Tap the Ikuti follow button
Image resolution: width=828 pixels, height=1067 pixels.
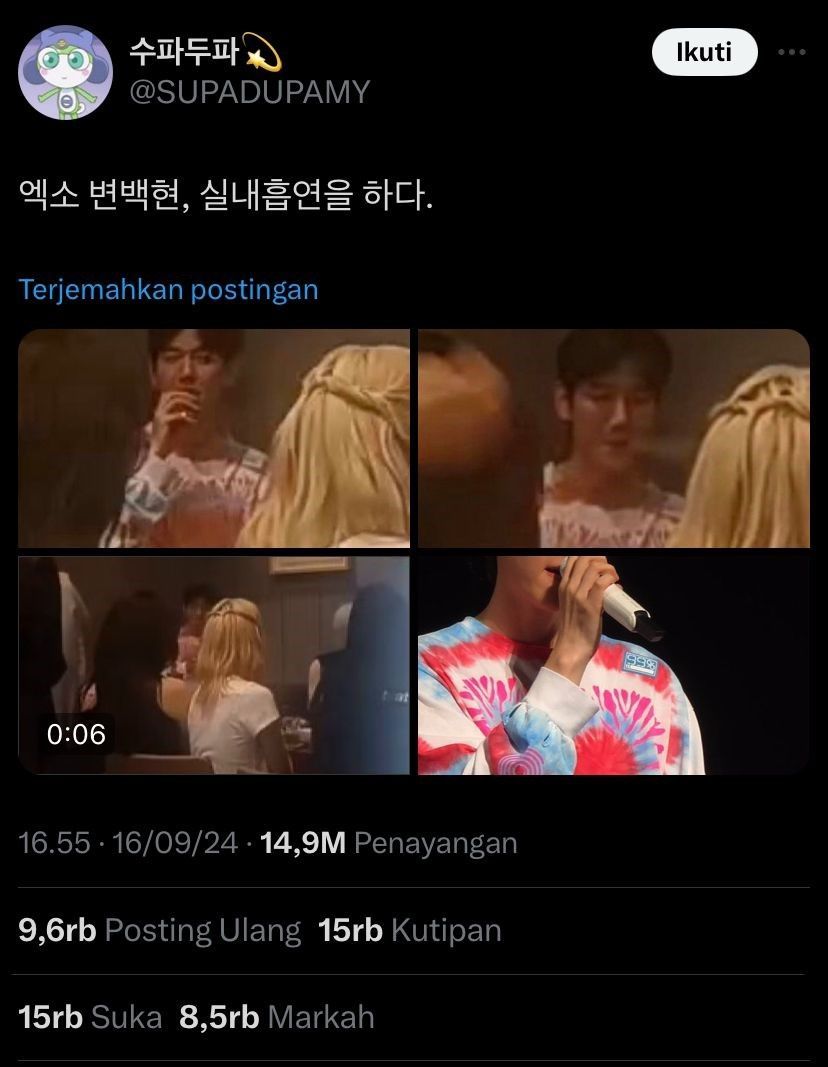(x=704, y=52)
